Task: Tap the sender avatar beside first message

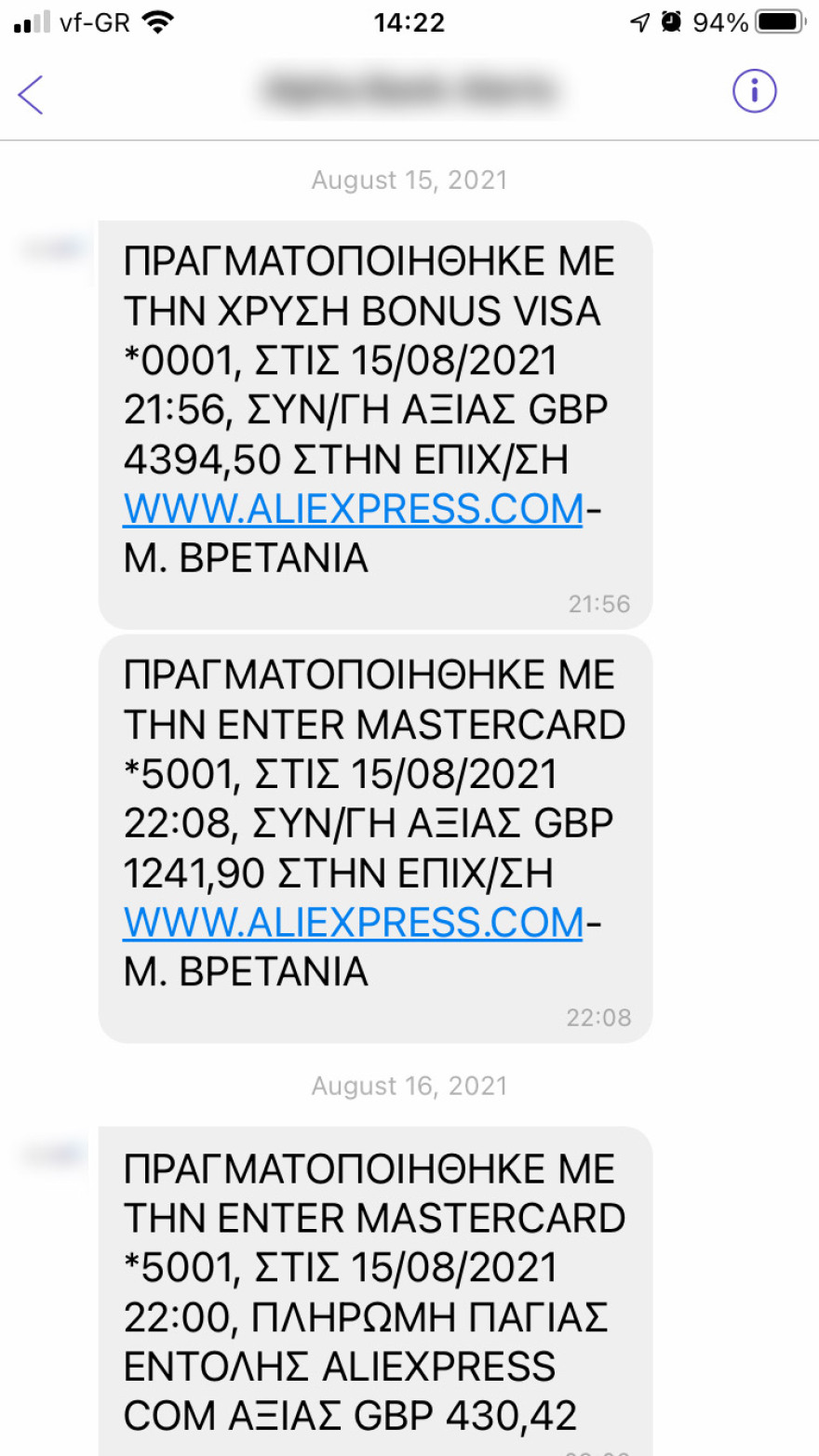Action: pos(51,247)
